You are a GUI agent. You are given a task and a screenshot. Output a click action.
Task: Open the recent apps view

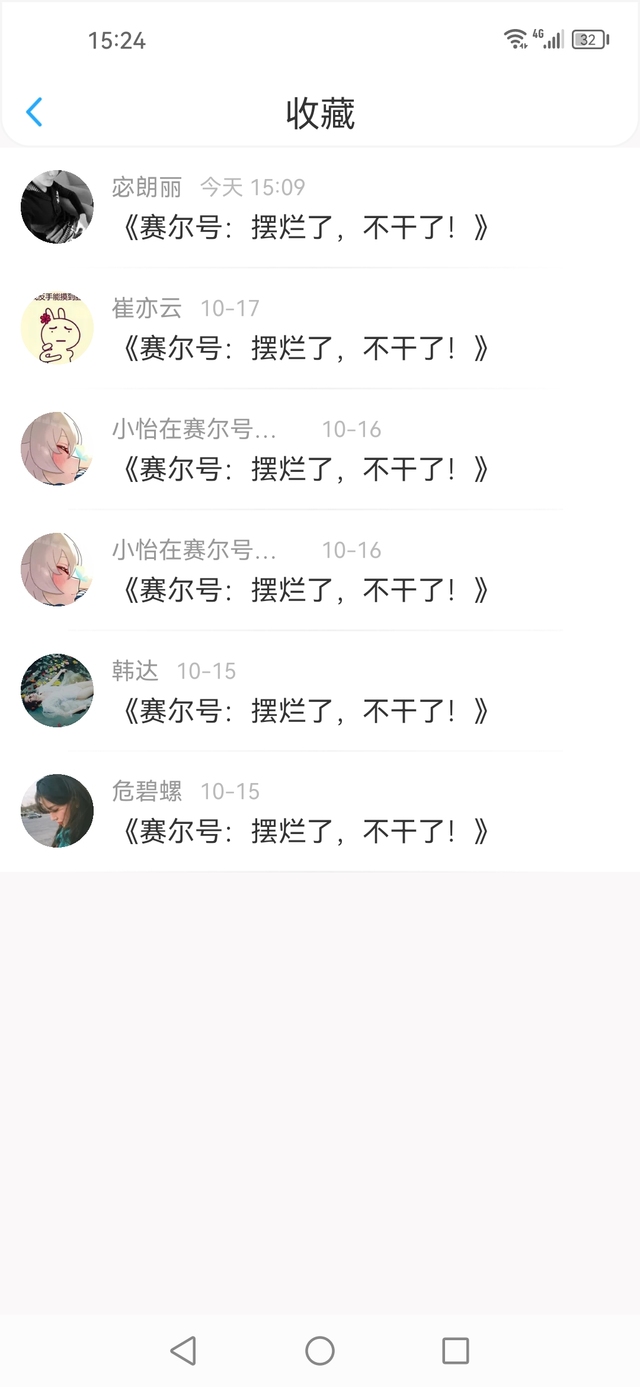[455, 1351]
